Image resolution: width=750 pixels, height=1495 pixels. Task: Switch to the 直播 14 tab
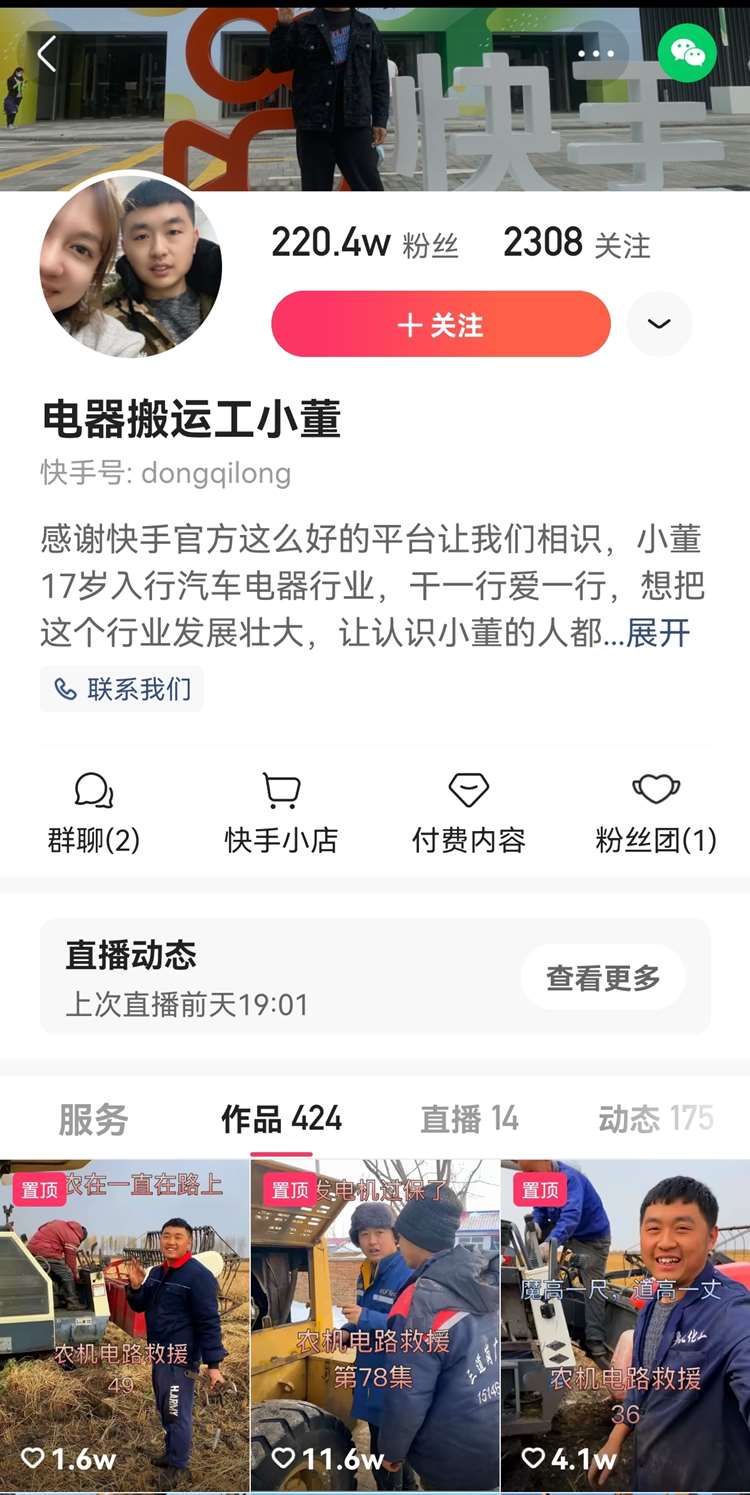coord(469,1119)
